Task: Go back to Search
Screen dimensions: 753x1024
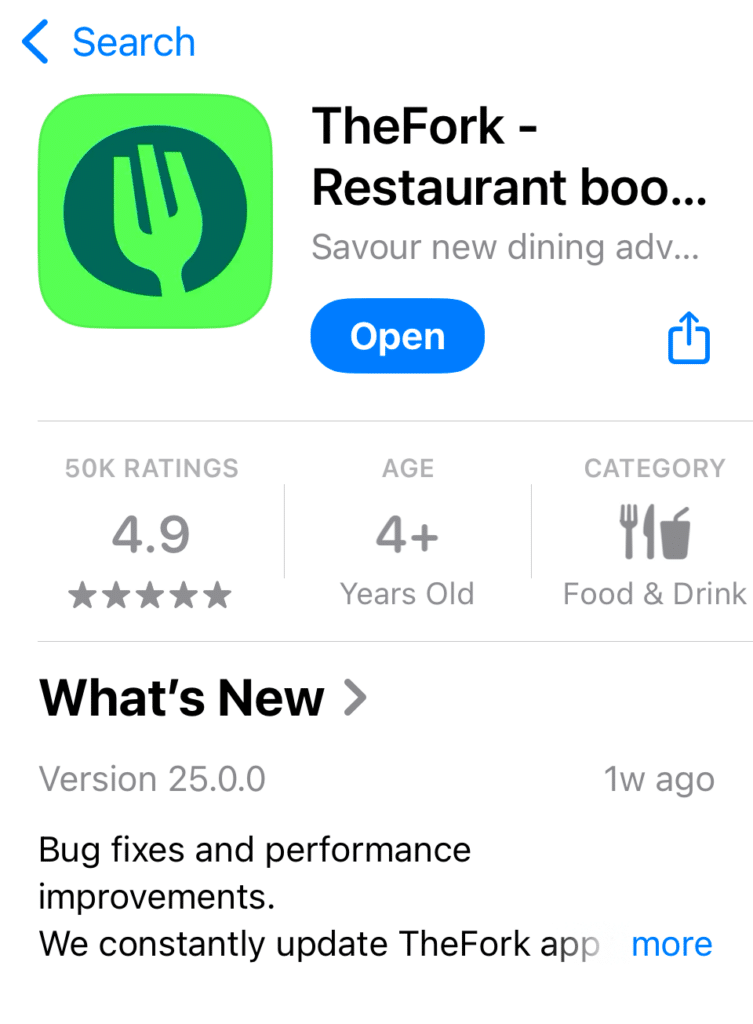Action: point(108,43)
